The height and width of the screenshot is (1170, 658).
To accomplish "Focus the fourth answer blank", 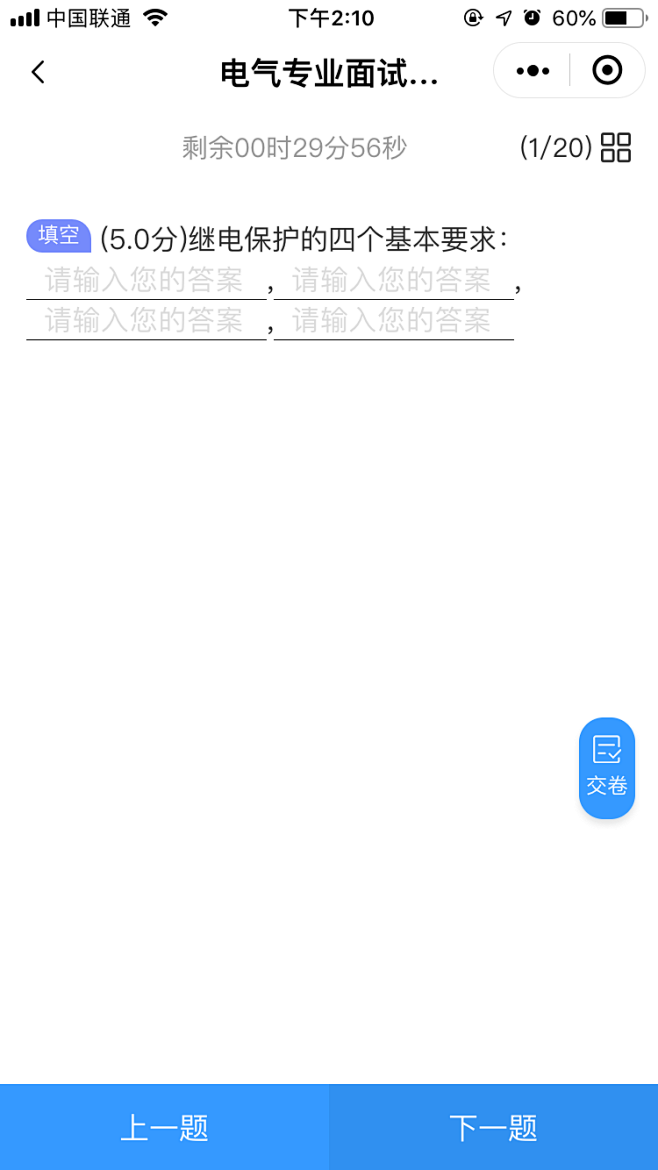I will [x=394, y=322].
